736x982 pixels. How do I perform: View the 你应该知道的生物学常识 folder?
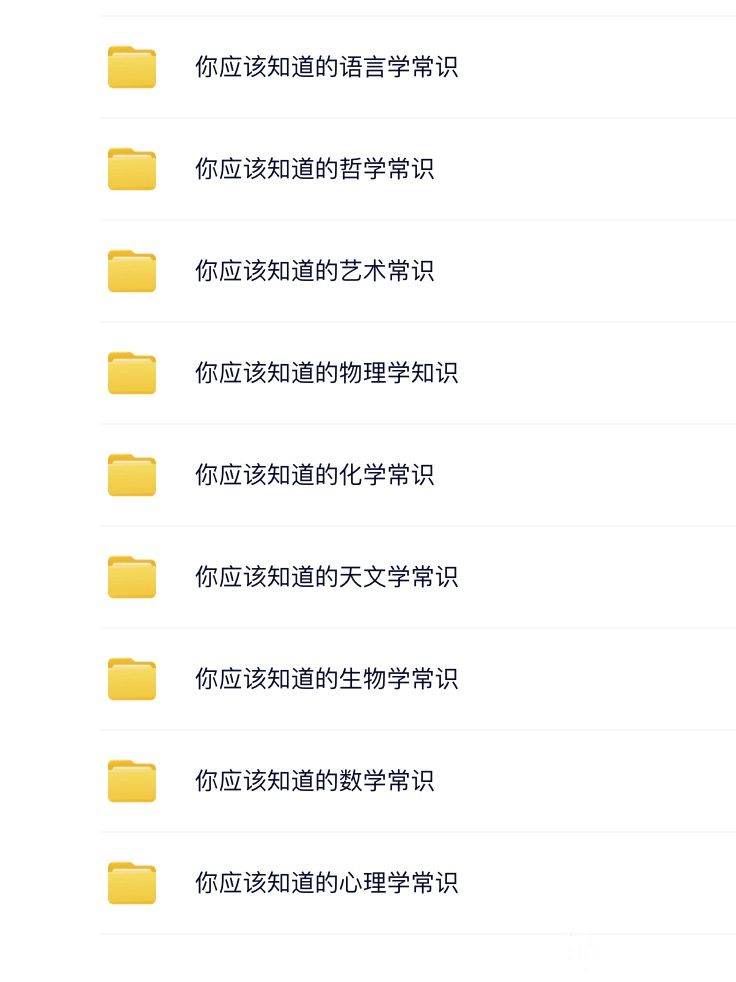click(326, 679)
